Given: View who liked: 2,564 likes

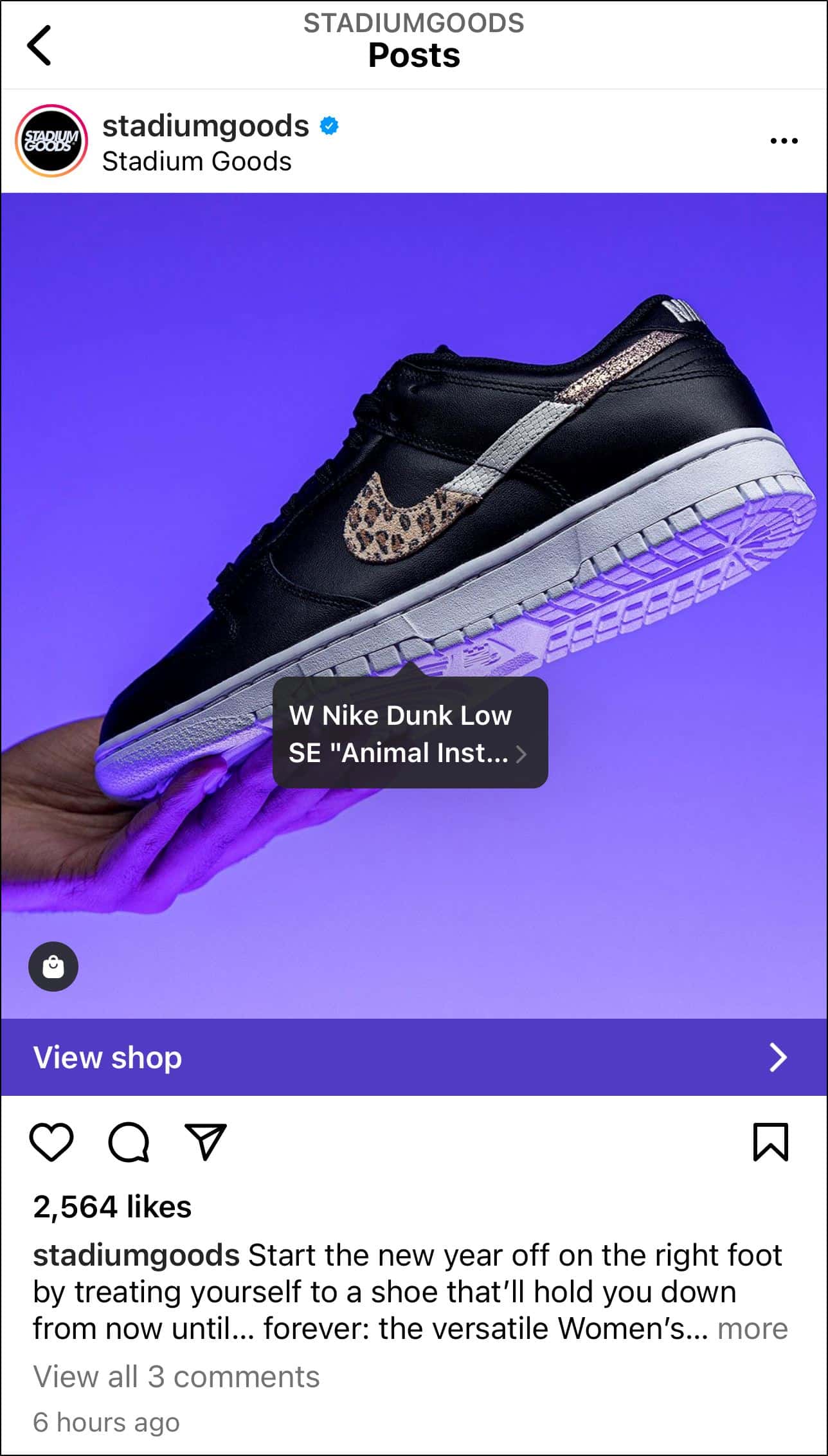Looking at the screenshot, I should (x=113, y=1206).
